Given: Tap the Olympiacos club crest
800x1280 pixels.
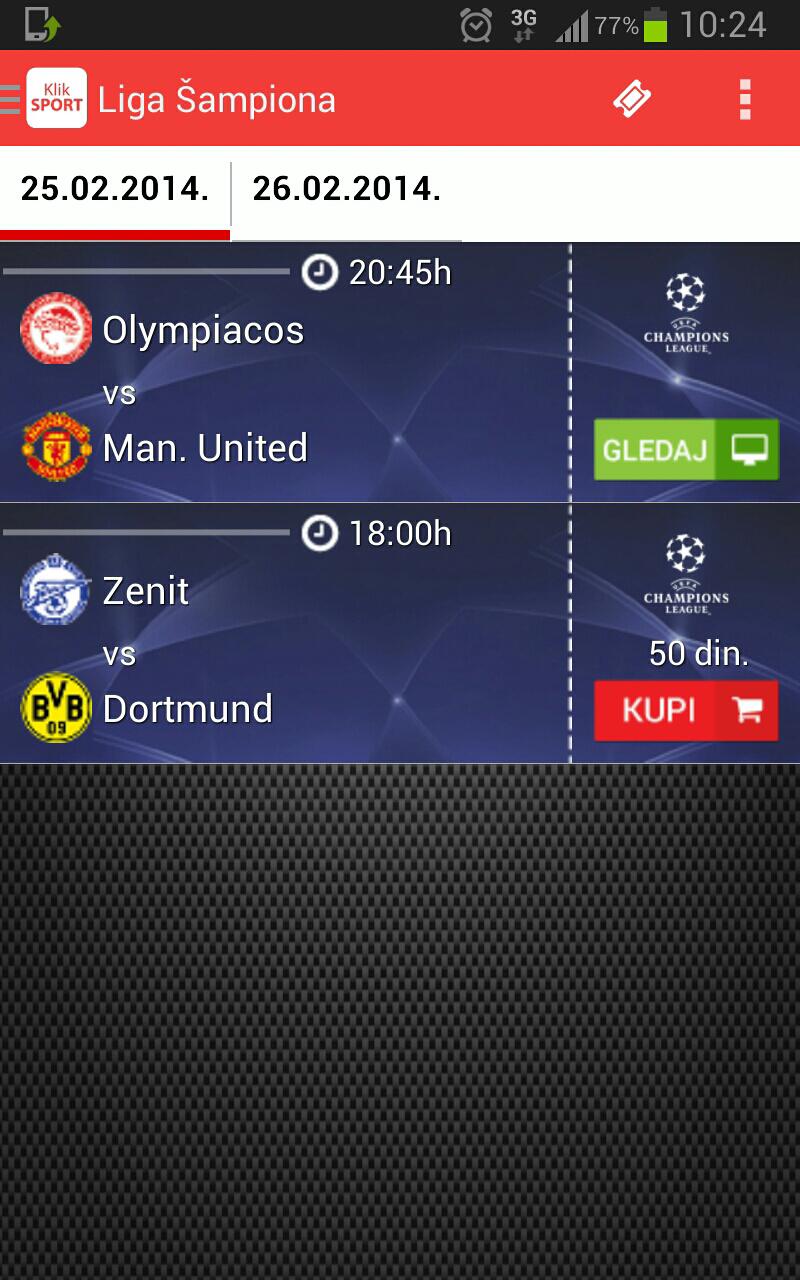Looking at the screenshot, I should pos(55,329).
